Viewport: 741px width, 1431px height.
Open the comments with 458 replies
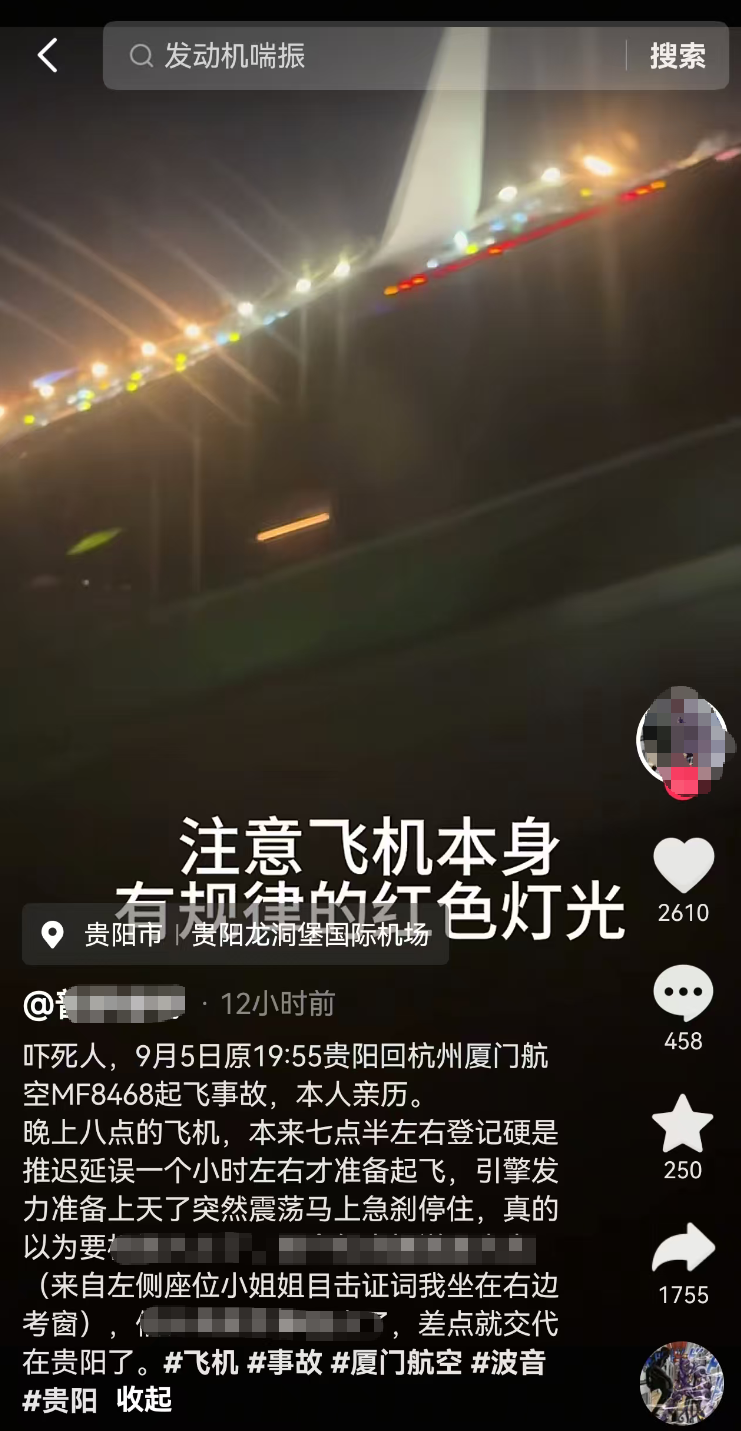click(x=683, y=994)
